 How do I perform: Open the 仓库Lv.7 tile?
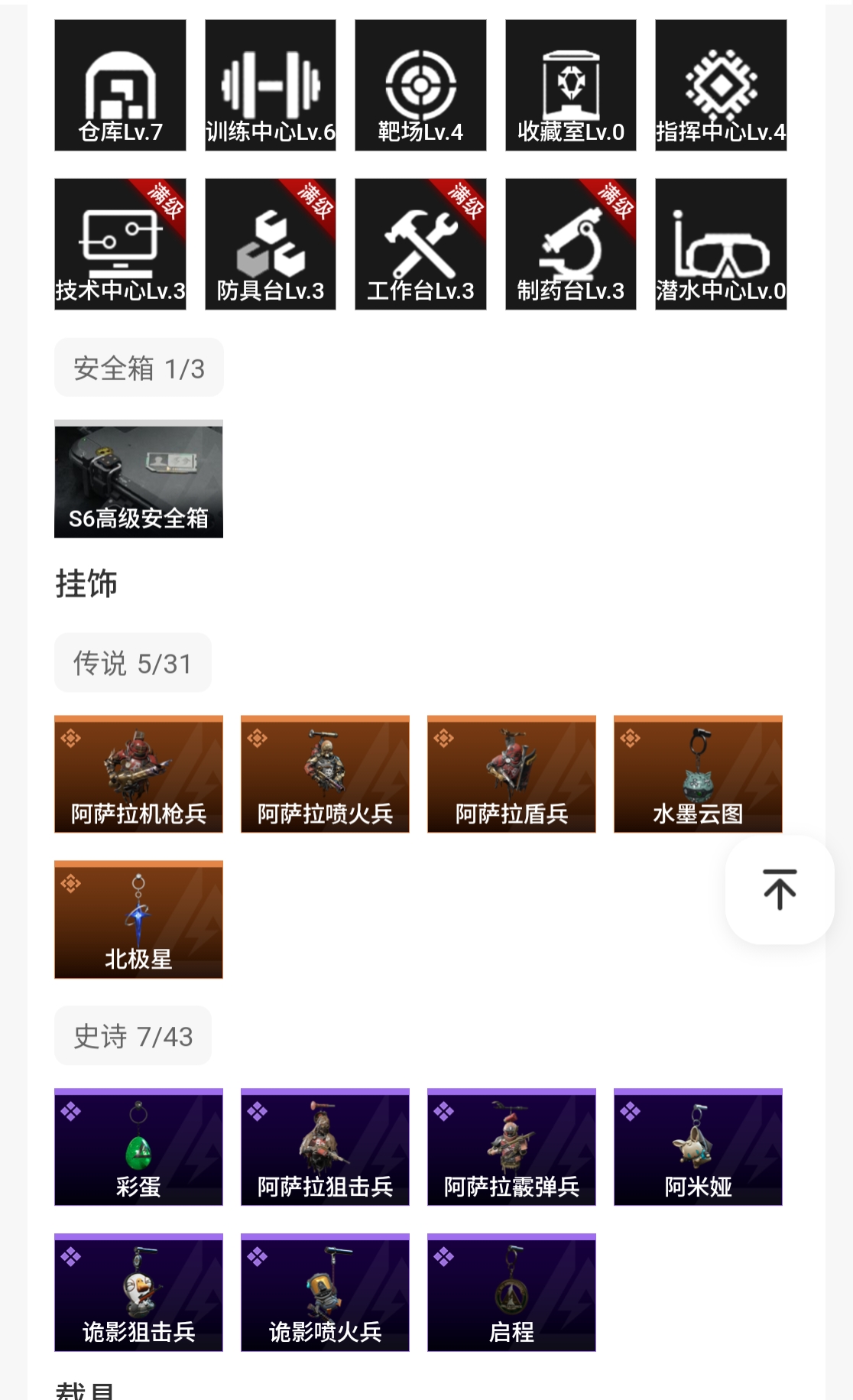[120, 85]
